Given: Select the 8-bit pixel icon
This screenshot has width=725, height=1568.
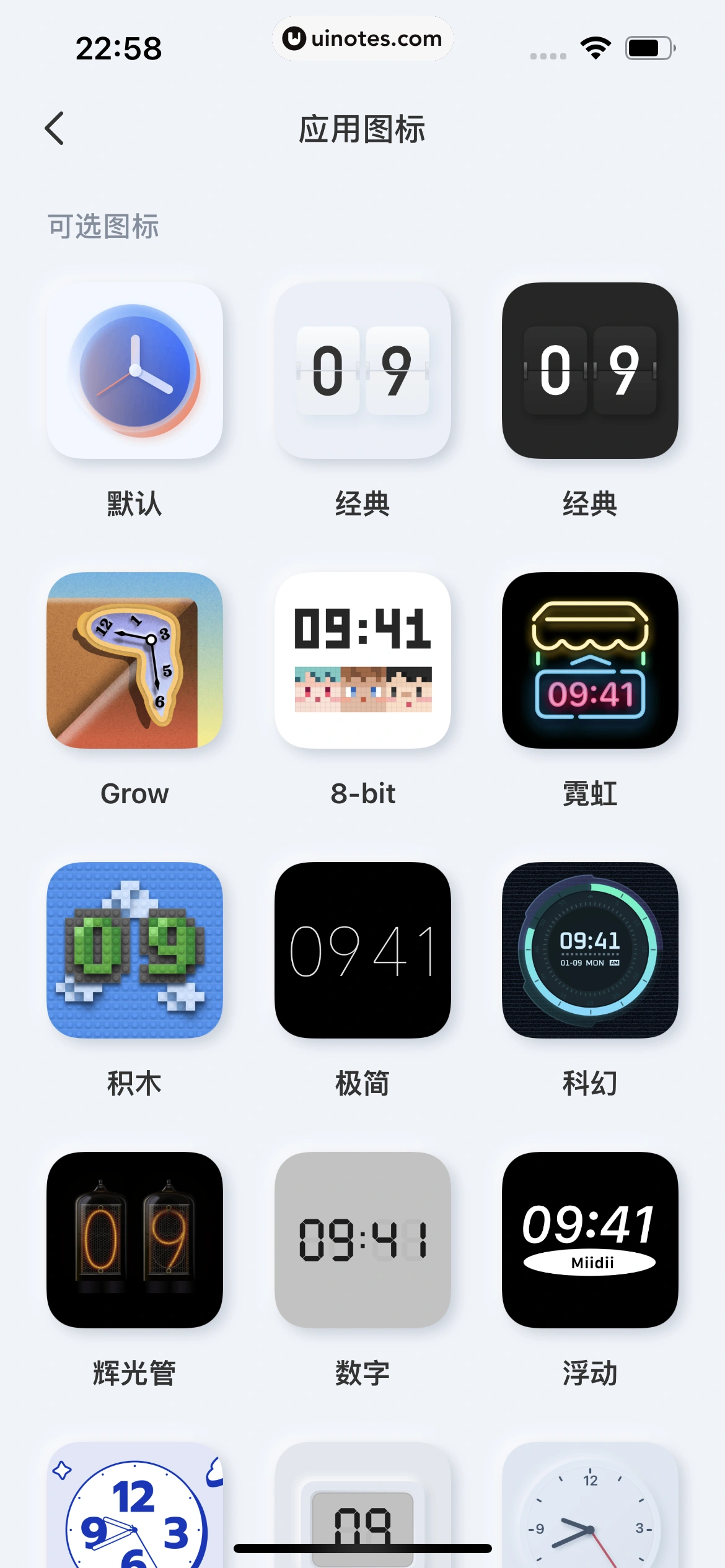Looking at the screenshot, I should tap(362, 660).
